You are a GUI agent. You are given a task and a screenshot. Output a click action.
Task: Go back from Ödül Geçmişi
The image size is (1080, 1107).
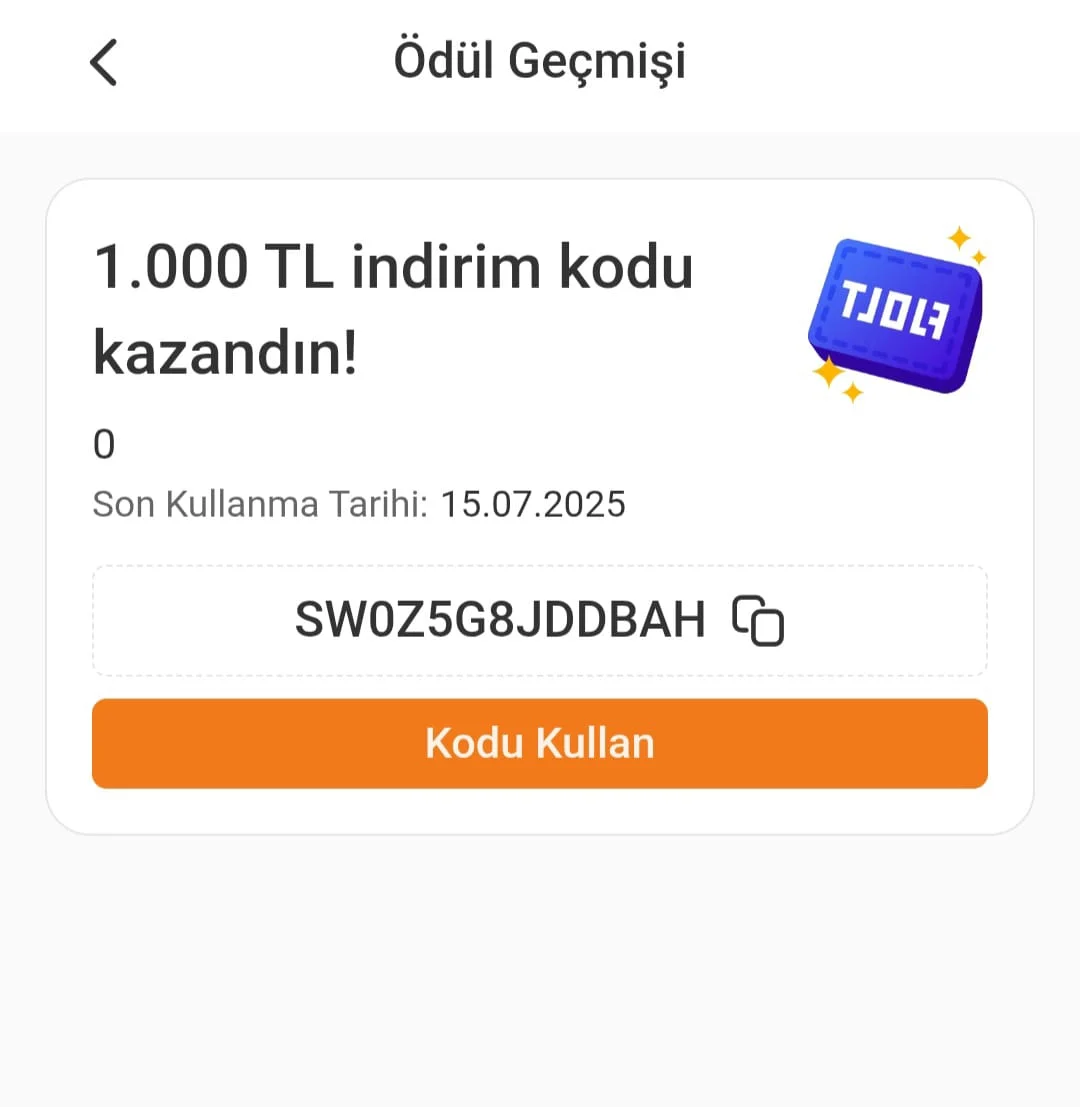click(103, 62)
